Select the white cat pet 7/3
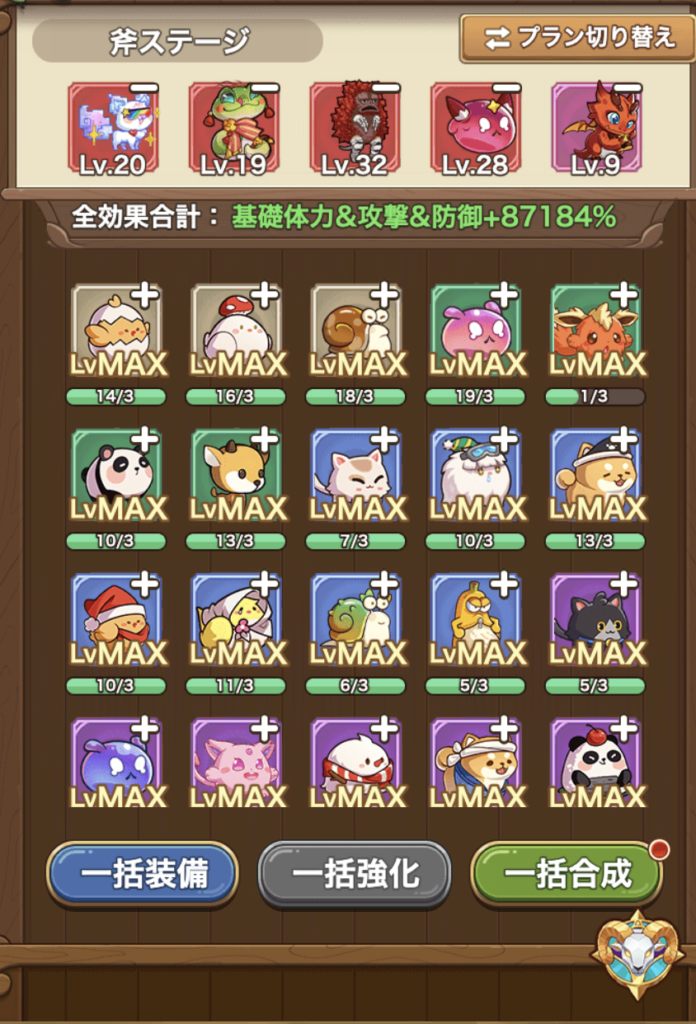The width and height of the screenshot is (696, 1024). pyautogui.click(x=355, y=475)
